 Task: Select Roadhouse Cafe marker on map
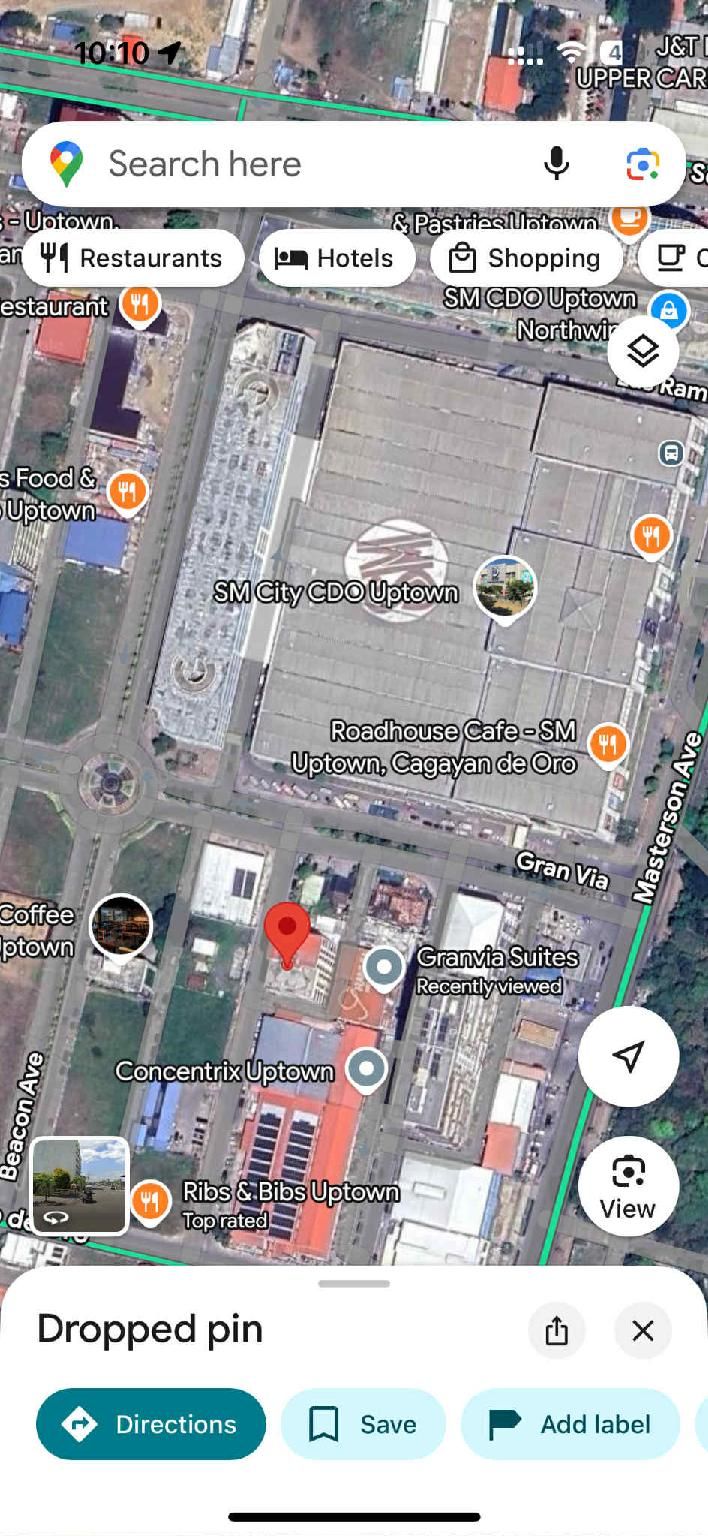607,743
